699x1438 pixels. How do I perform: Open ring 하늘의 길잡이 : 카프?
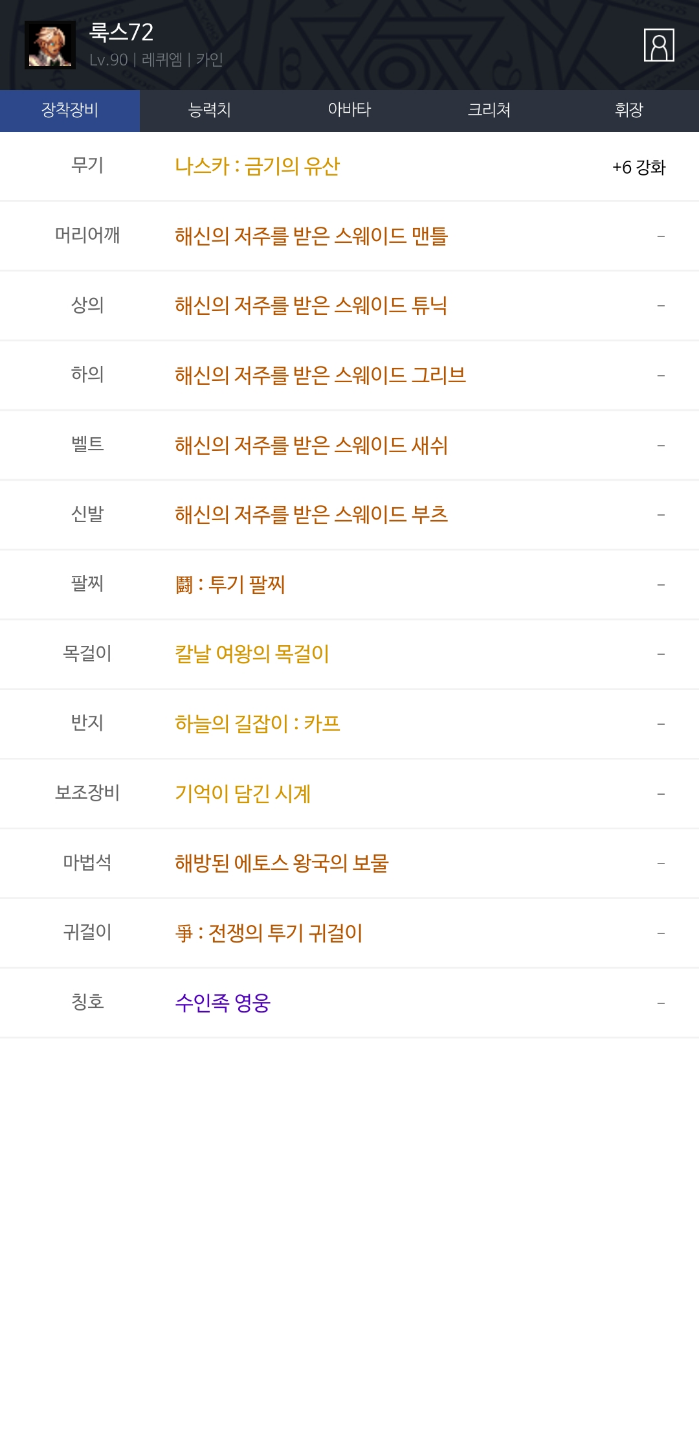(257, 724)
